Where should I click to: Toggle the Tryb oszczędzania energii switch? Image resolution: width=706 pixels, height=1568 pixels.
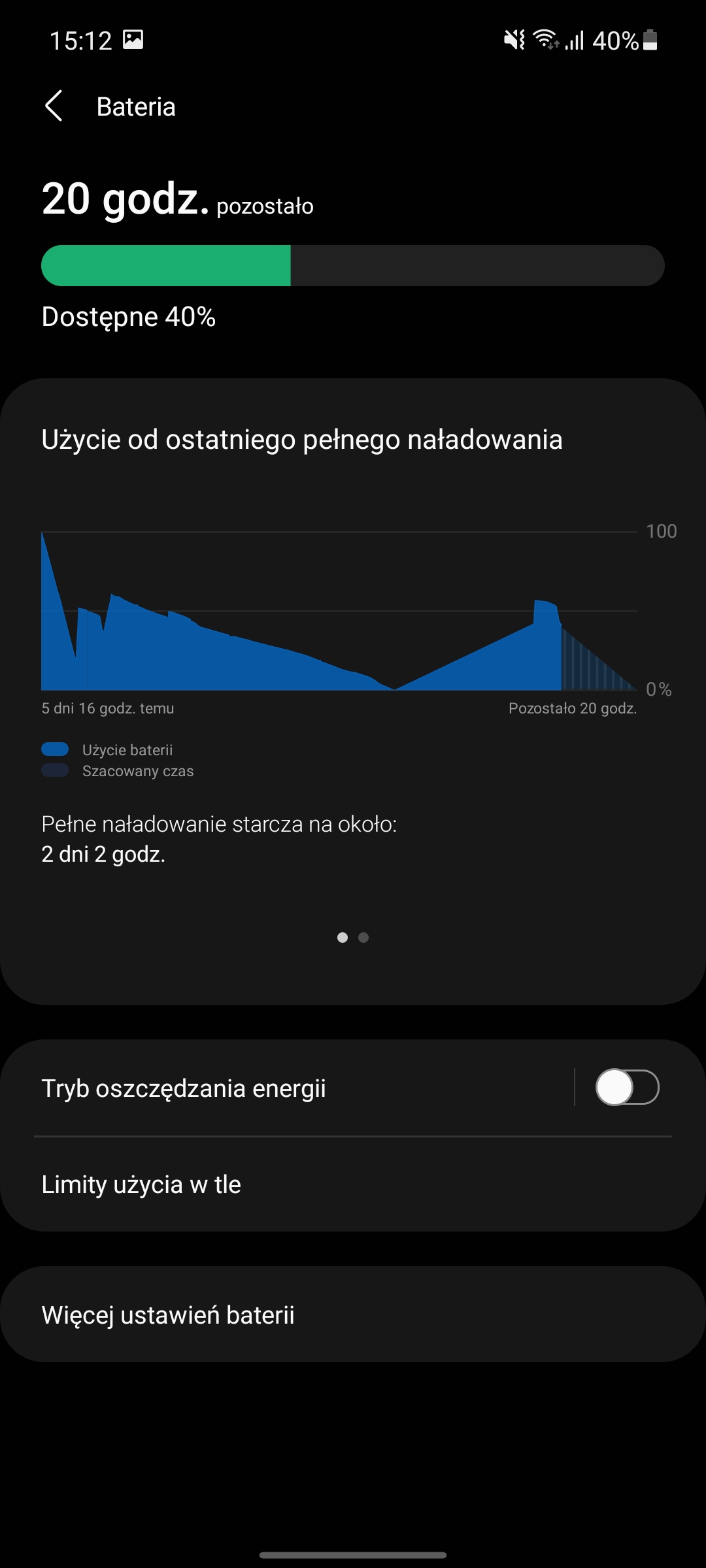click(626, 1088)
